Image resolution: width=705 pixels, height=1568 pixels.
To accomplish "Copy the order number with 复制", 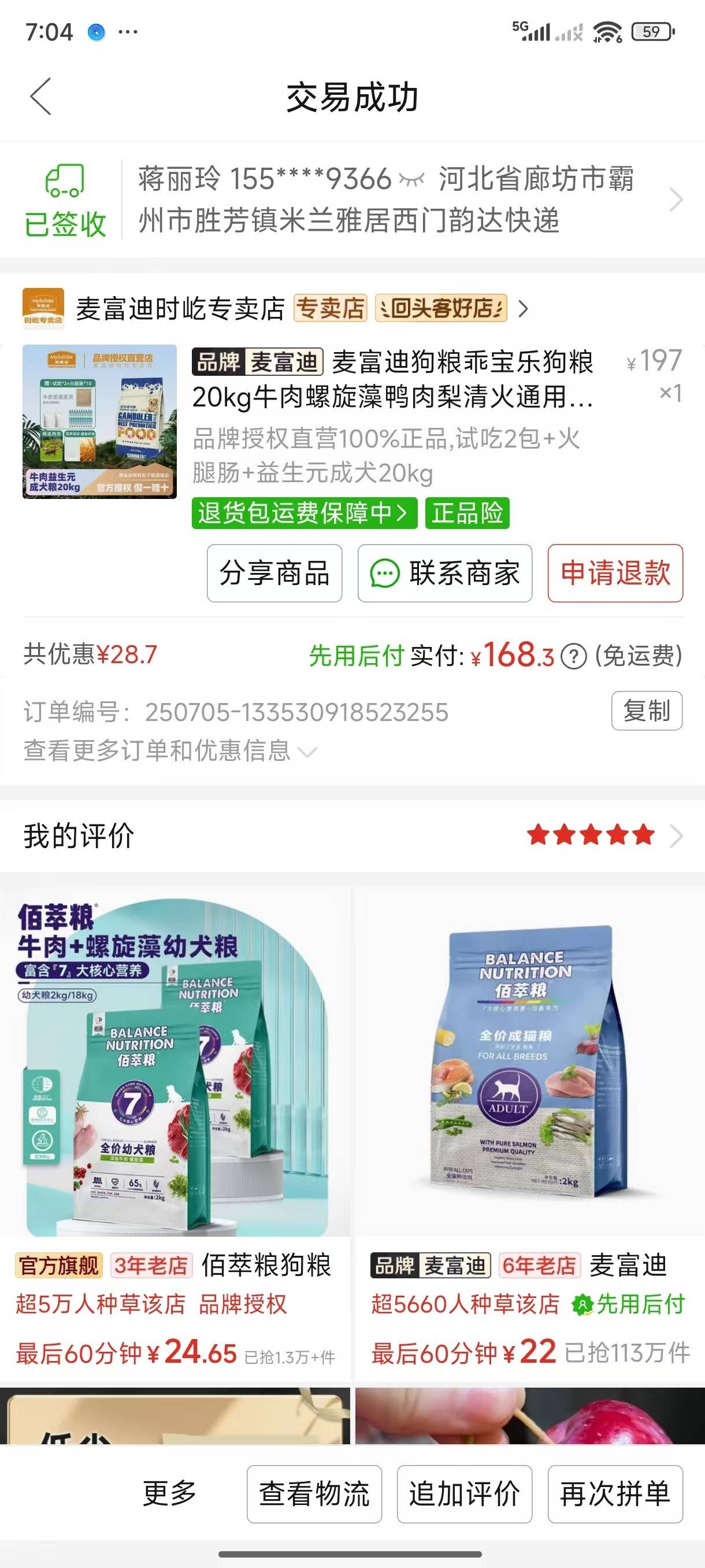I will (646, 711).
